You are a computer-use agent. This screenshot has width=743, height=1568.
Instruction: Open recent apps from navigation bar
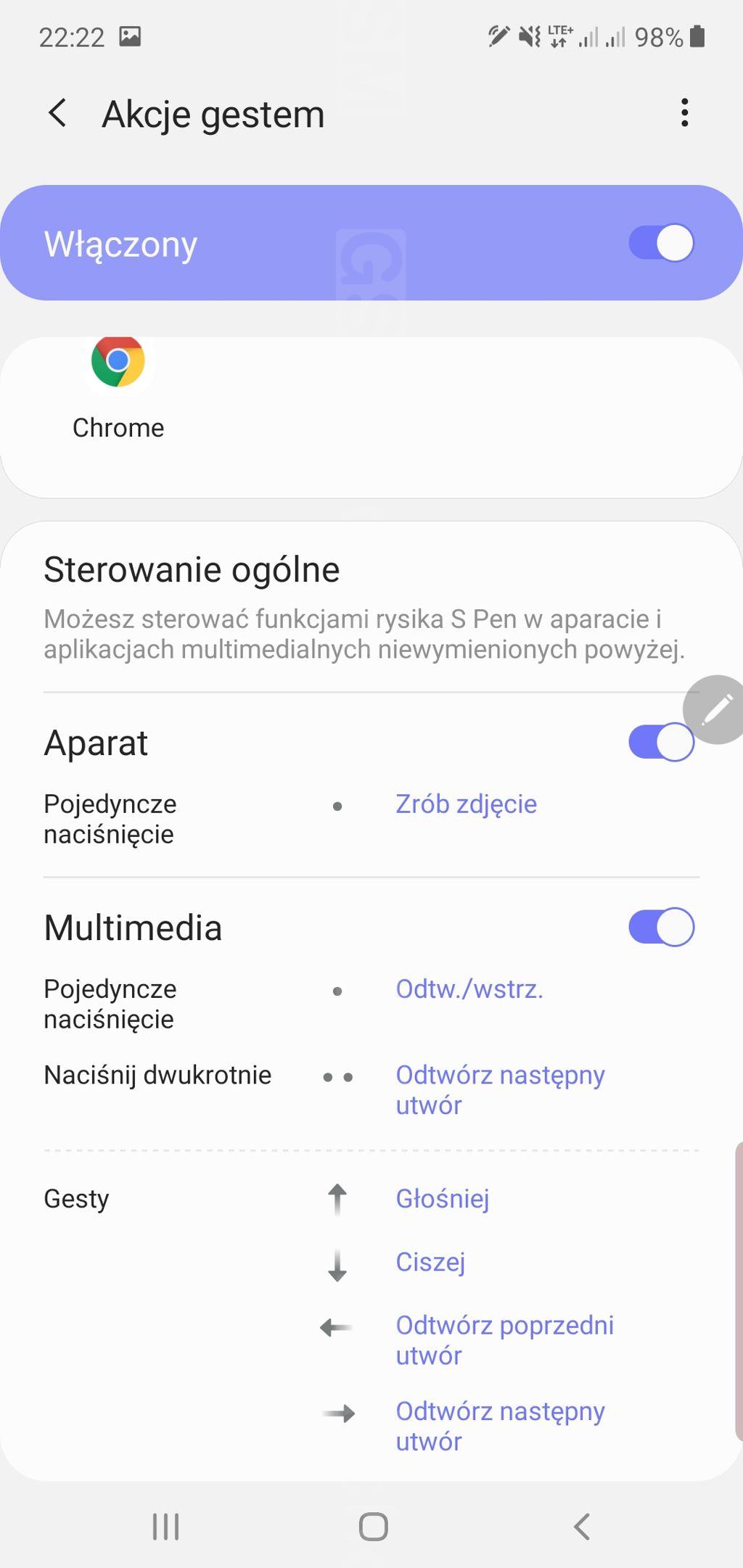coord(165,1526)
